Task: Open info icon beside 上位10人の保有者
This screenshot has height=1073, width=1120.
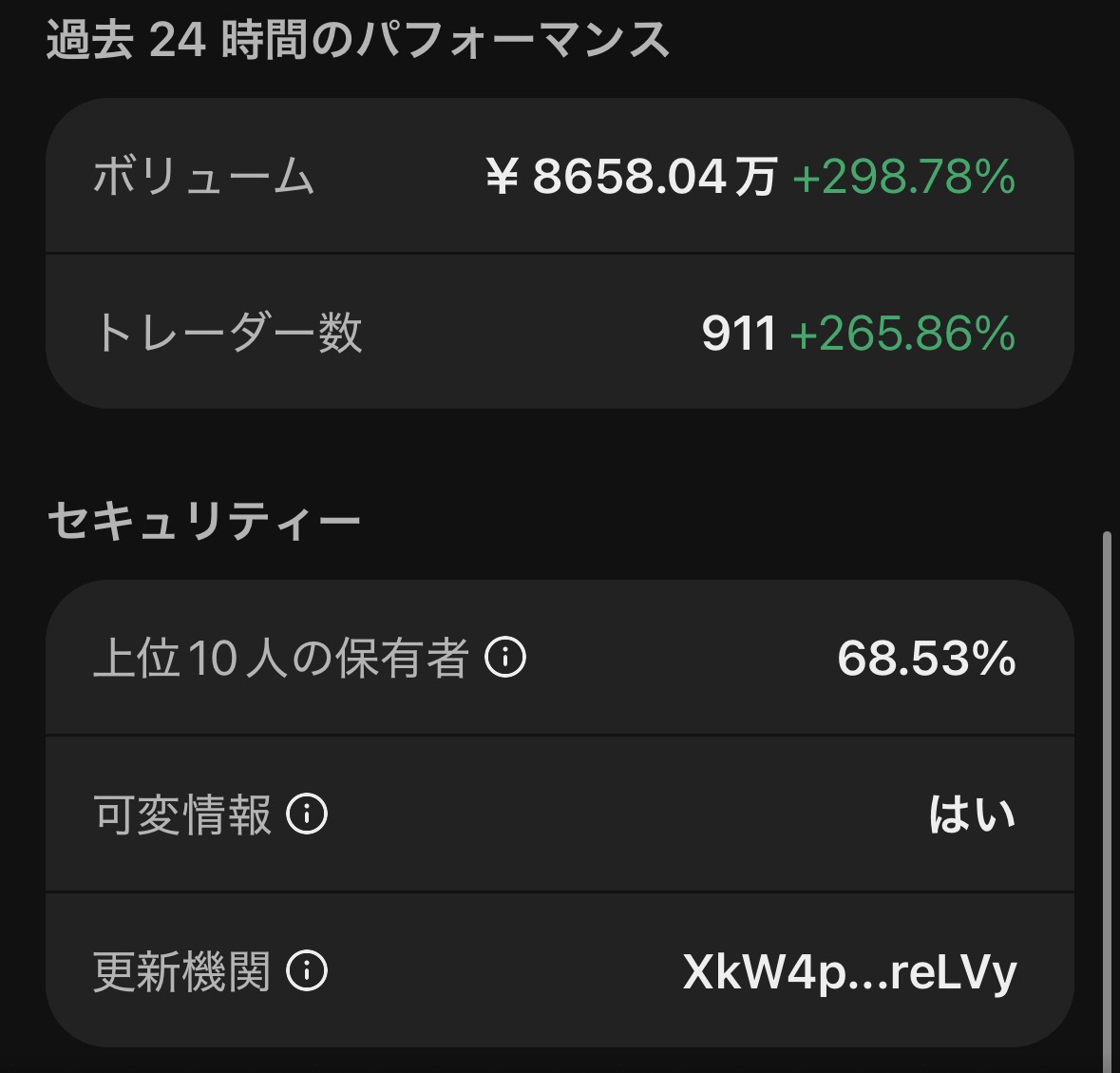Action: point(505,657)
